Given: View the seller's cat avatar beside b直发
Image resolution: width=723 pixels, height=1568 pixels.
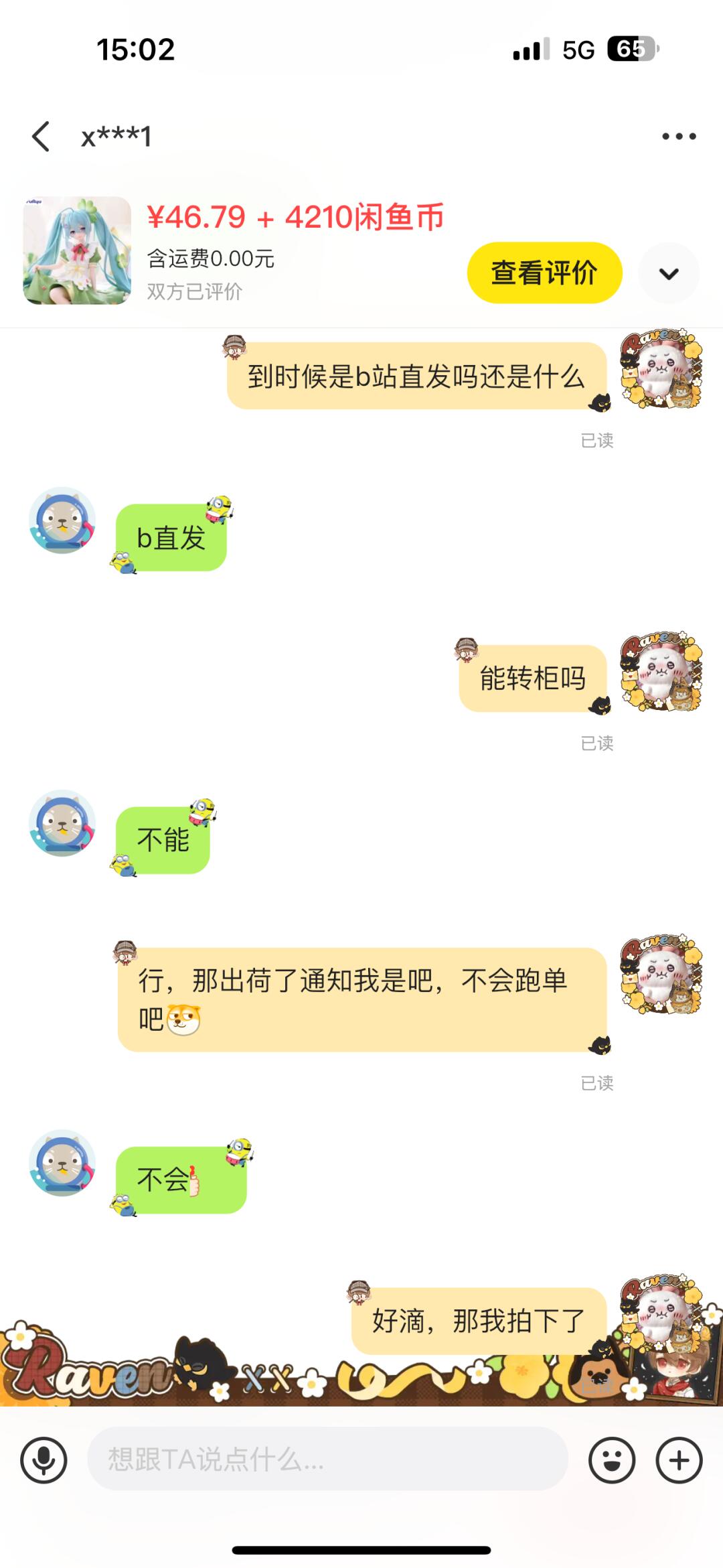Looking at the screenshot, I should coord(62,520).
